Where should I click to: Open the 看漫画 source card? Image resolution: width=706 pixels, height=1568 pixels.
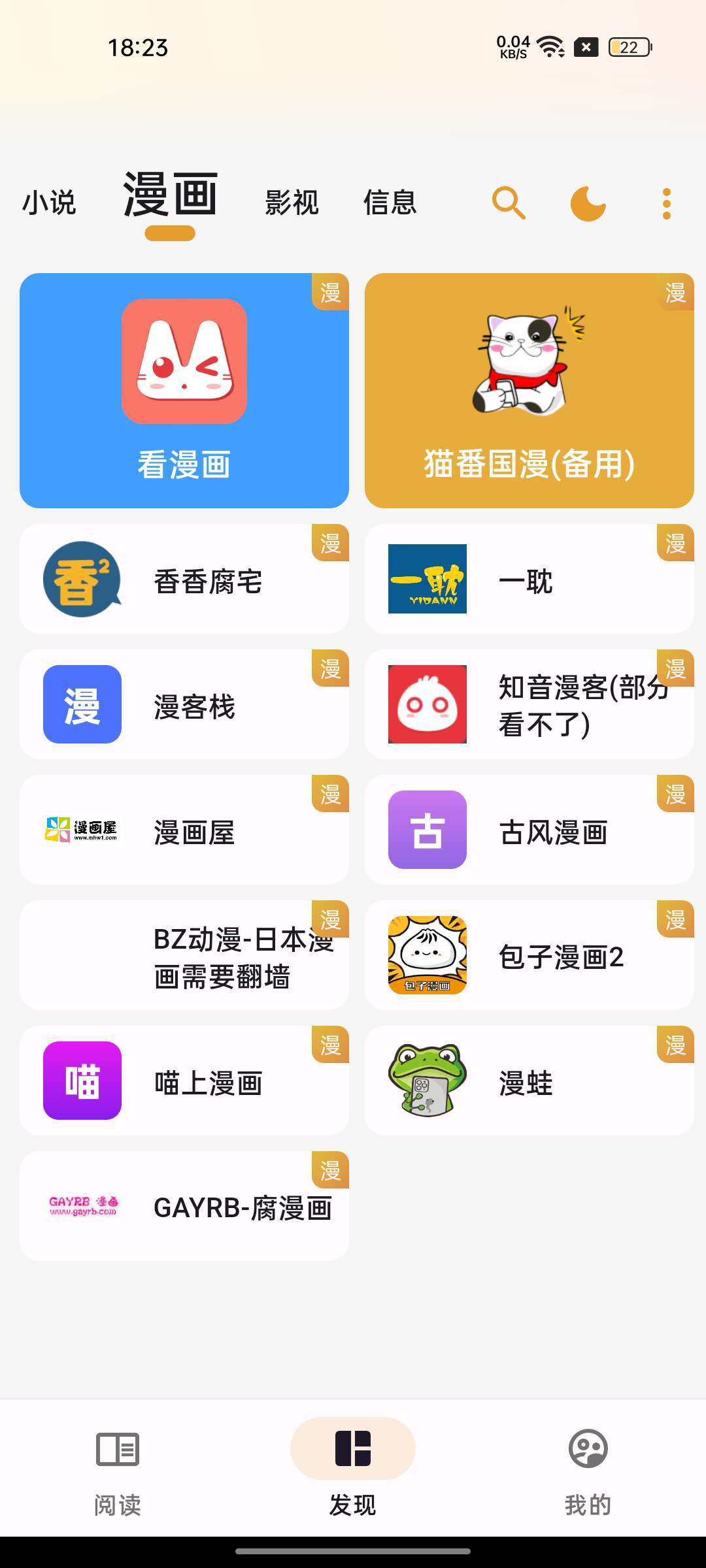(x=184, y=390)
